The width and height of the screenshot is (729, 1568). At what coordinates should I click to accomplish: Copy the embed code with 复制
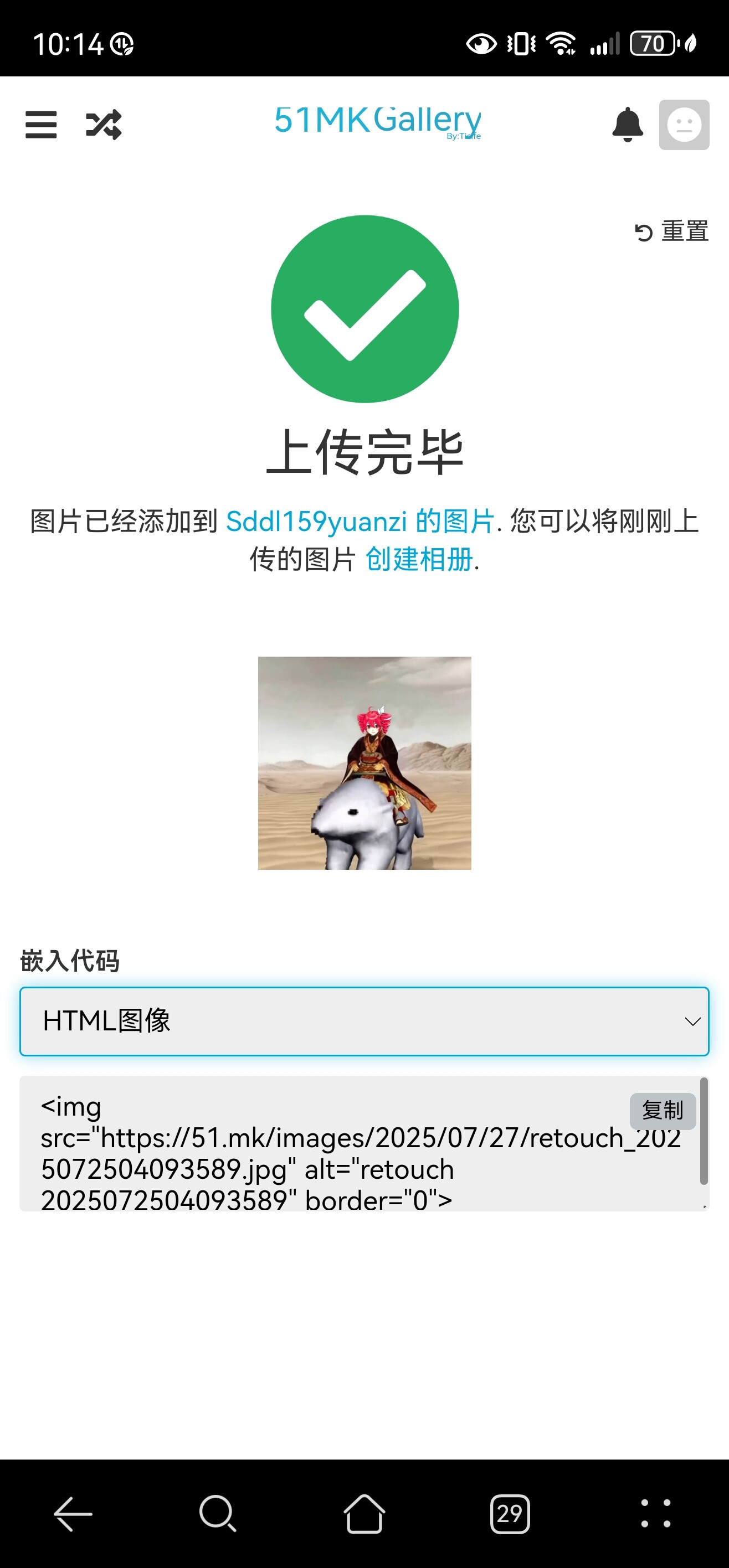[663, 1110]
